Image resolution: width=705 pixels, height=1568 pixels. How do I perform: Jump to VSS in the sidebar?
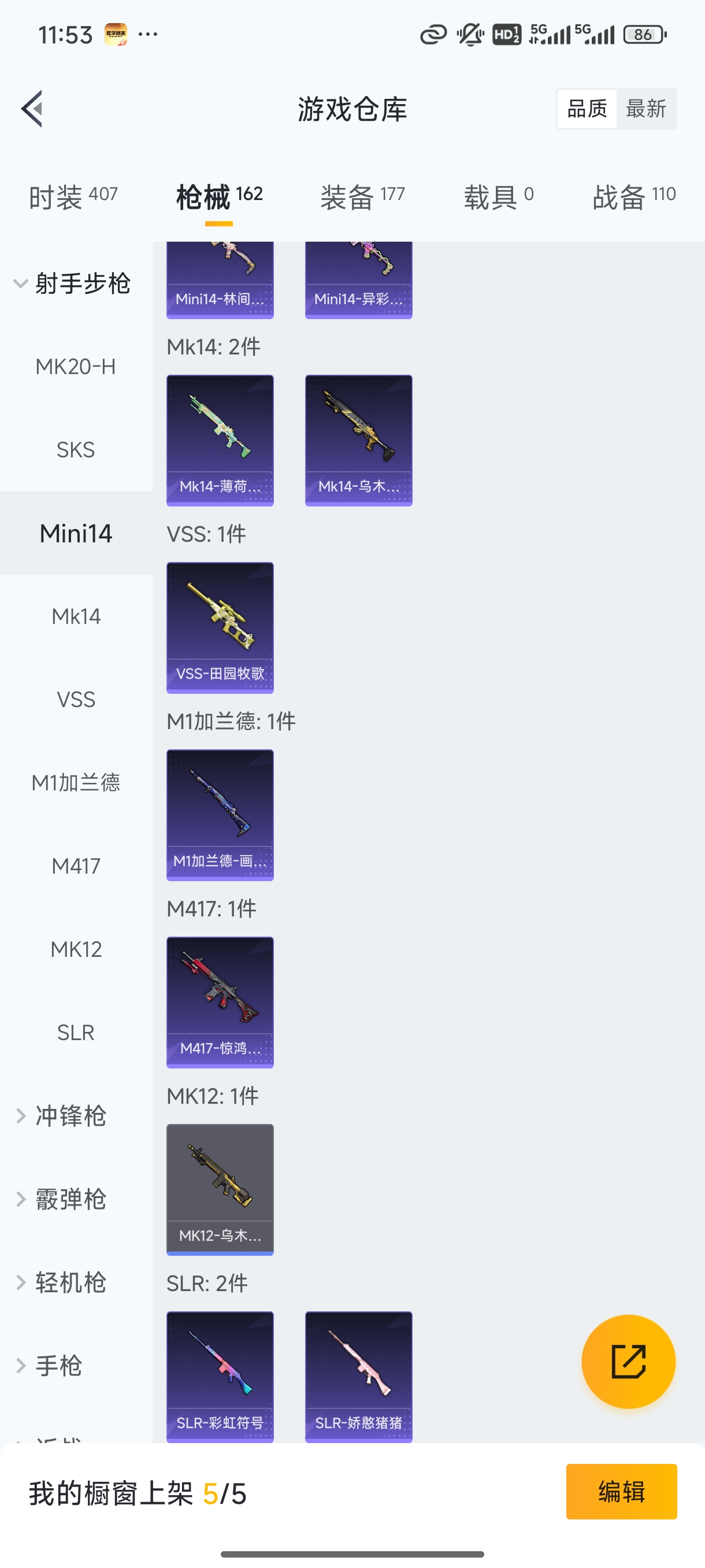[76, 700]
